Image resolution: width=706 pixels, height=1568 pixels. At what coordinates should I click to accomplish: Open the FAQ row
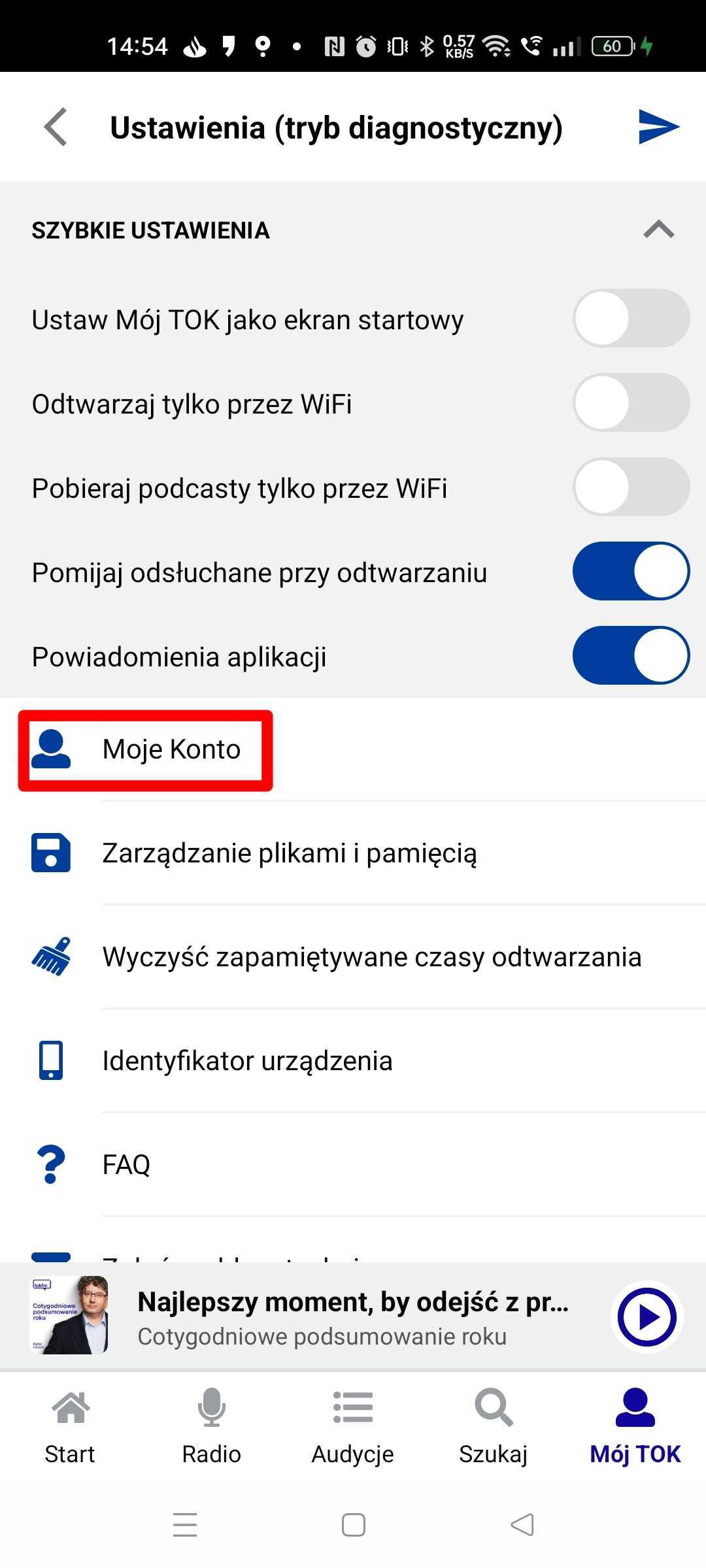(x=127, y=1165)
